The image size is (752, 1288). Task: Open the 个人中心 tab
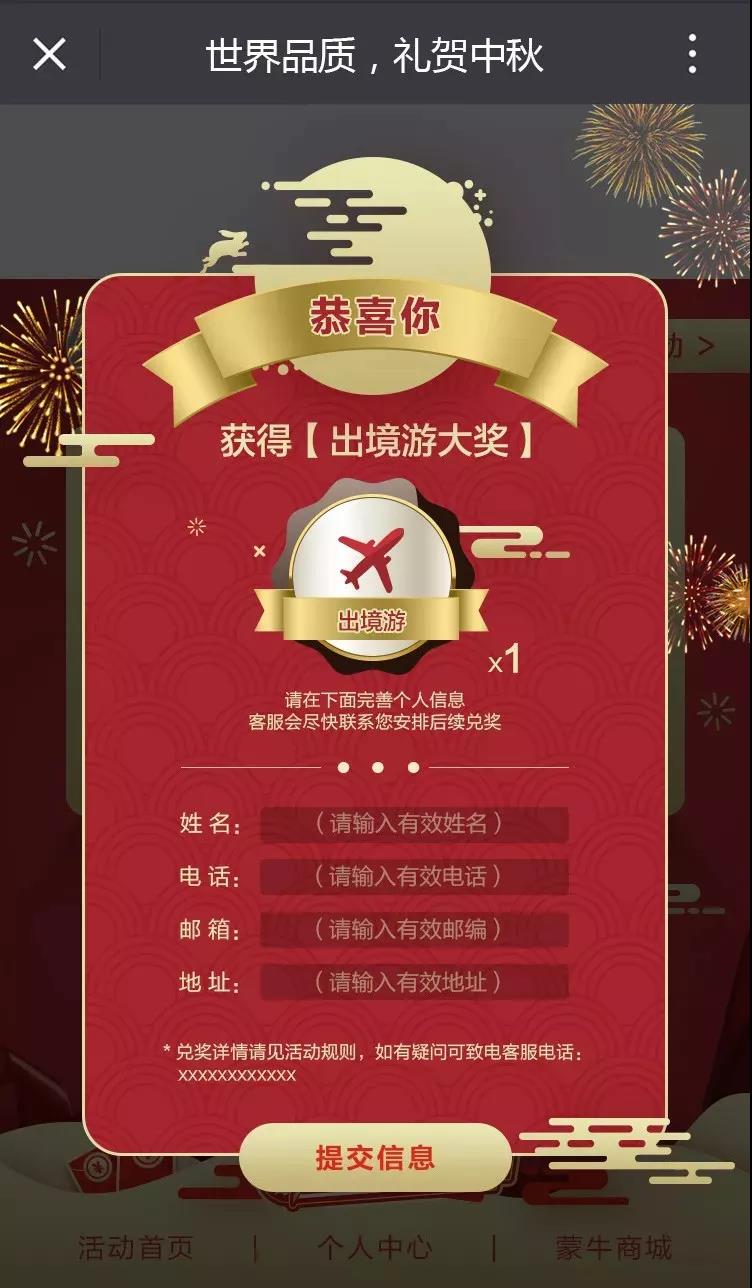[375, 1248]
